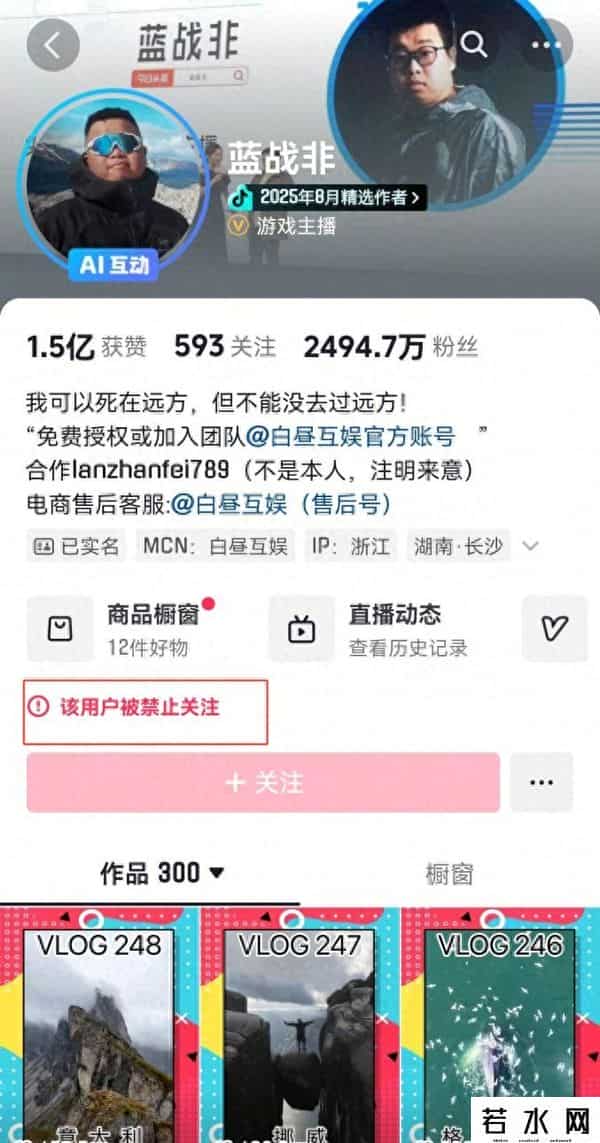View the 2494.7万 粉丝 followers list
Viewport: 600px width, 1143px height.
click(390, 347)
